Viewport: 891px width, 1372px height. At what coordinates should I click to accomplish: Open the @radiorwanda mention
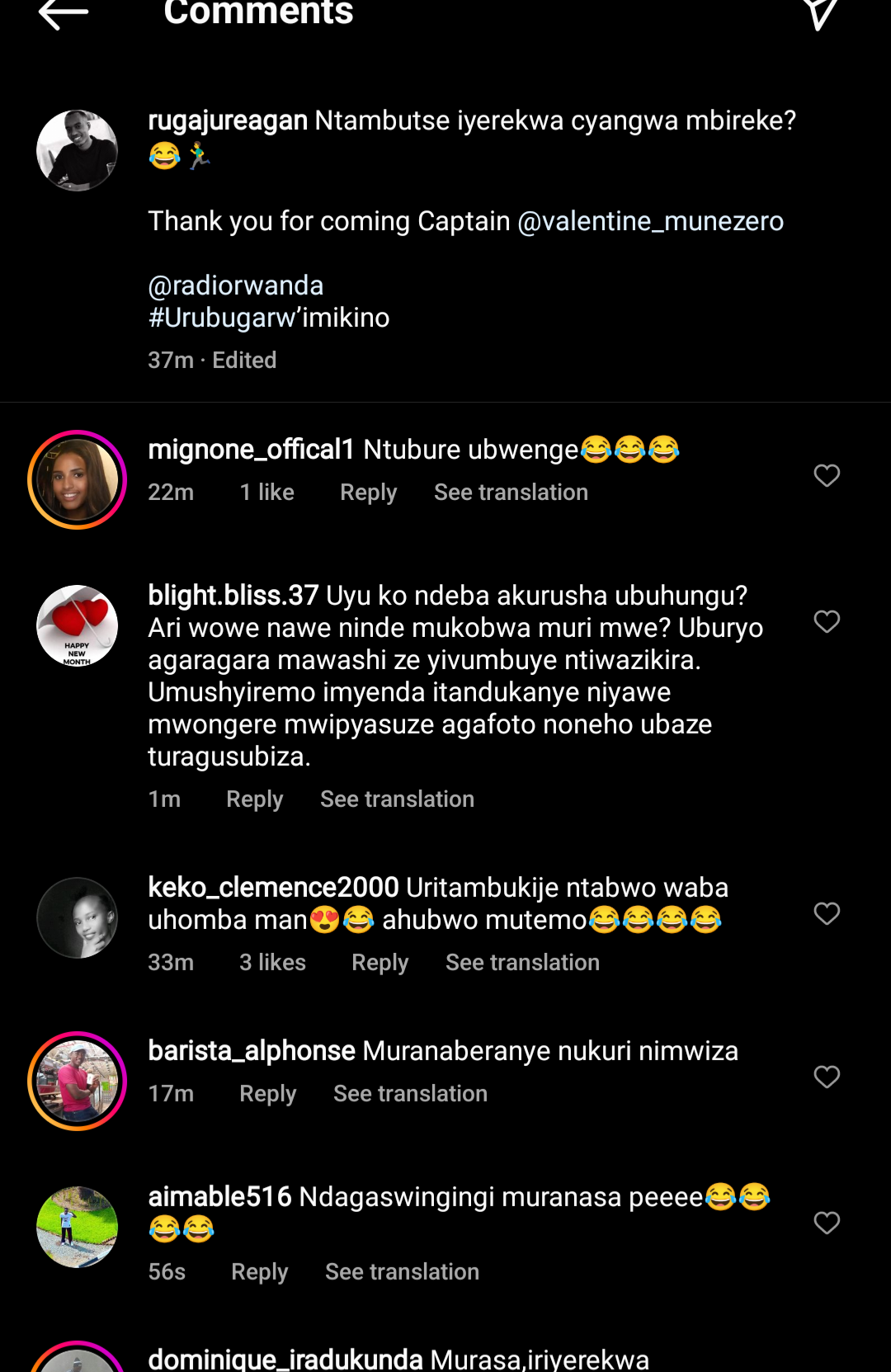(235, 285)
